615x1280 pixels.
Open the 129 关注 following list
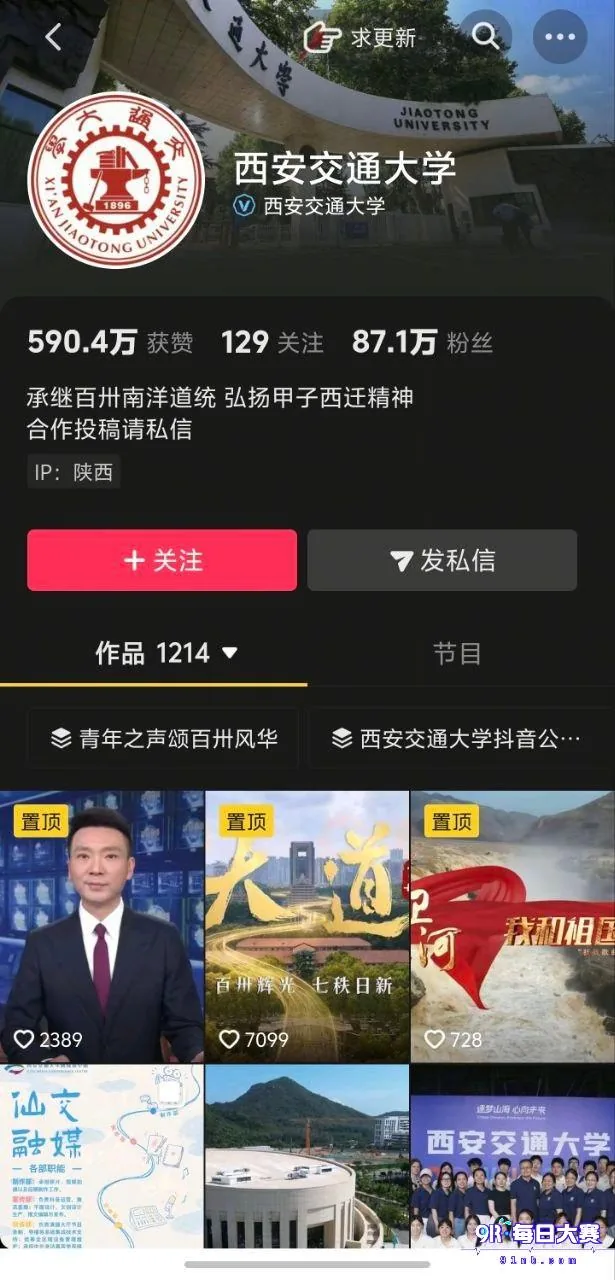[x=272, y=343]
